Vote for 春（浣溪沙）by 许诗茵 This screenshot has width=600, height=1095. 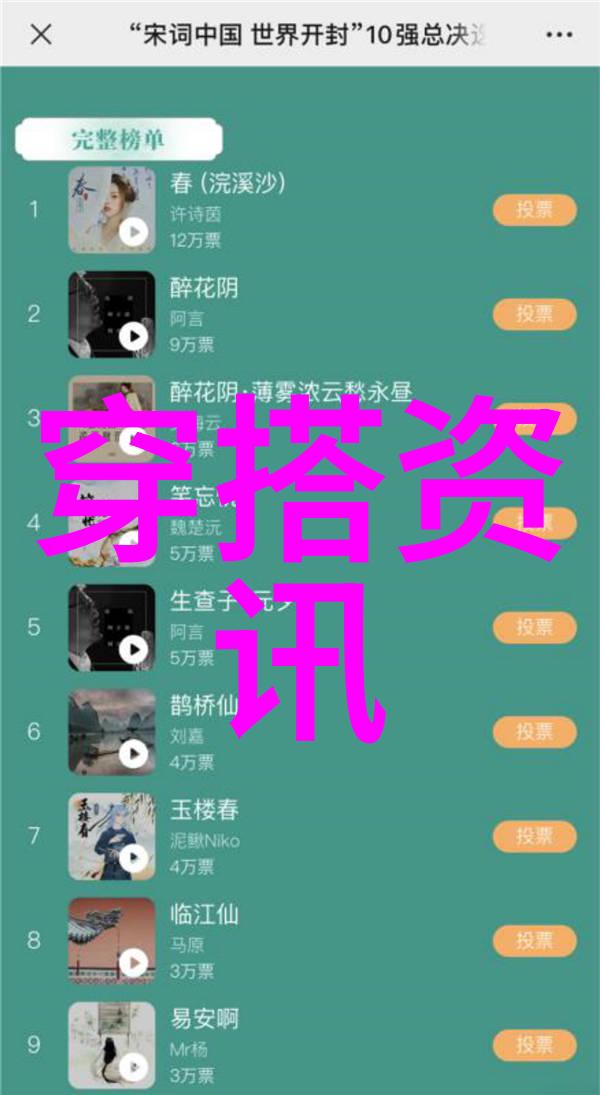(x=534, y=210)
